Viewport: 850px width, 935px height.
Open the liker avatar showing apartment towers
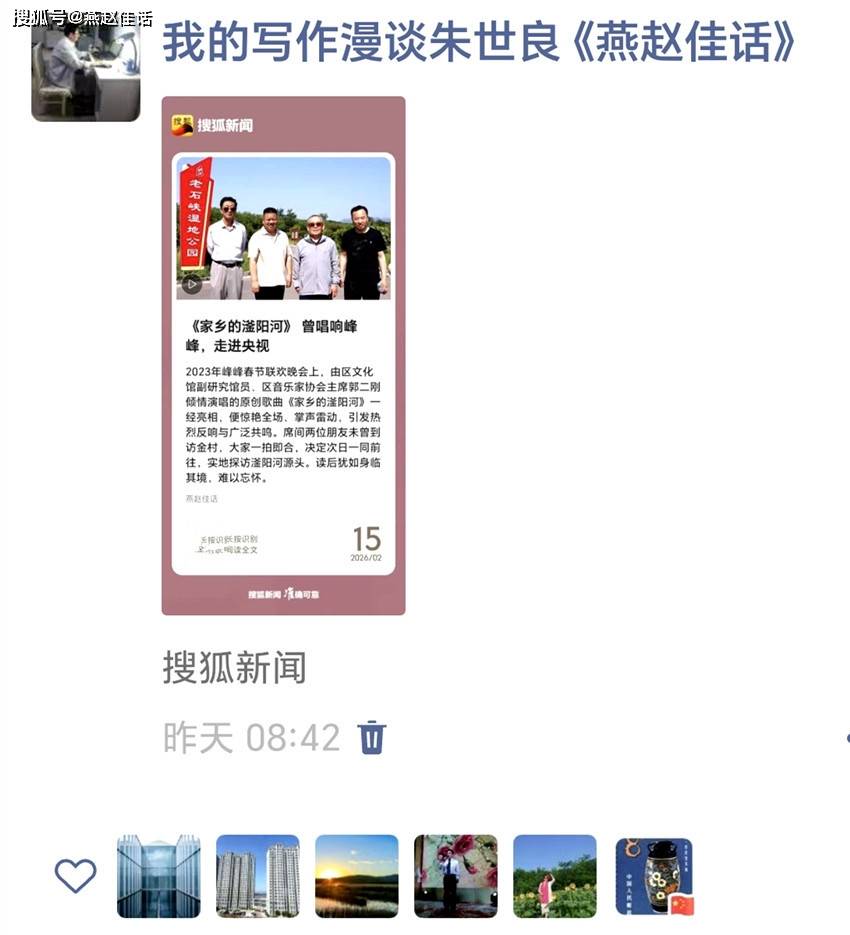point(257,876)
